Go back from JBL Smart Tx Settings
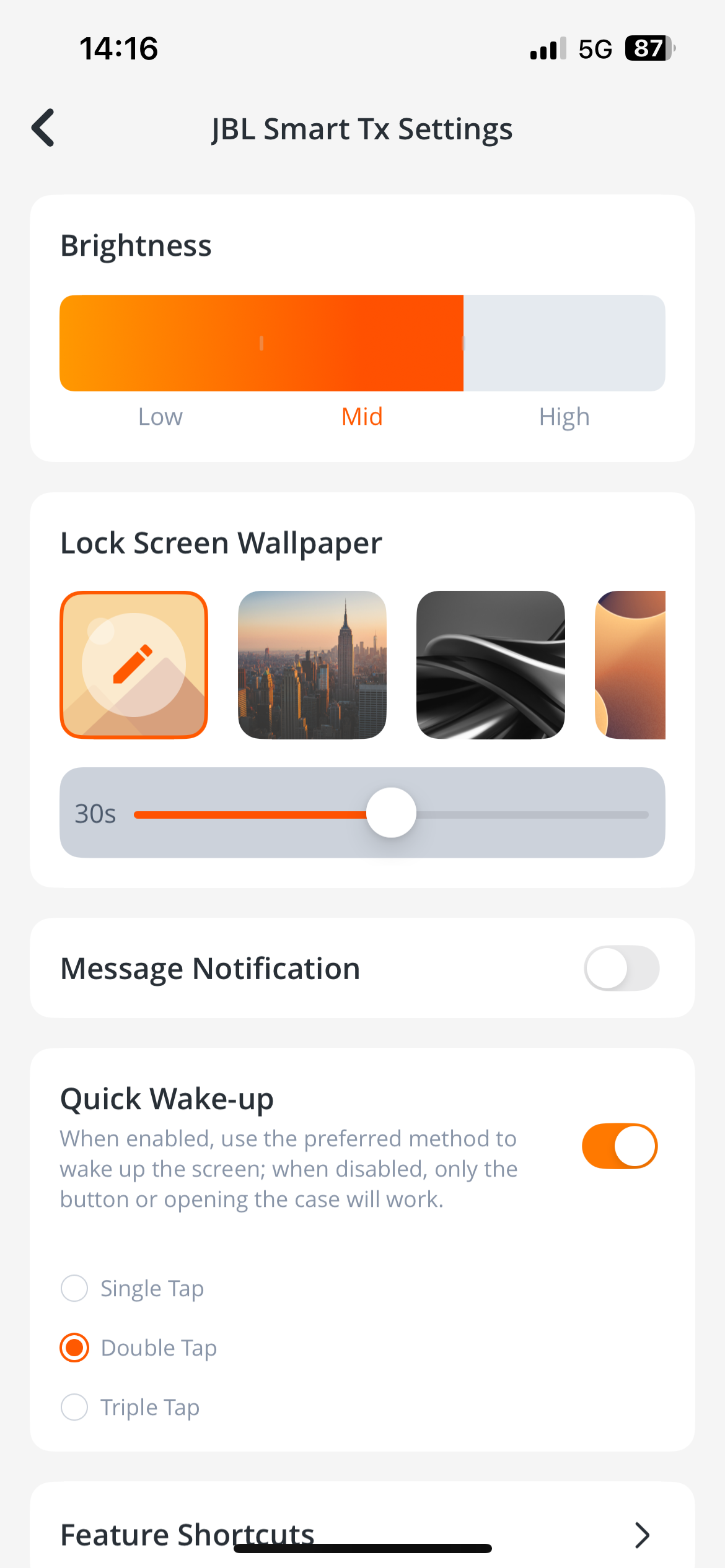The width and height of the screenshot is (725, 1568). (43, 128)
